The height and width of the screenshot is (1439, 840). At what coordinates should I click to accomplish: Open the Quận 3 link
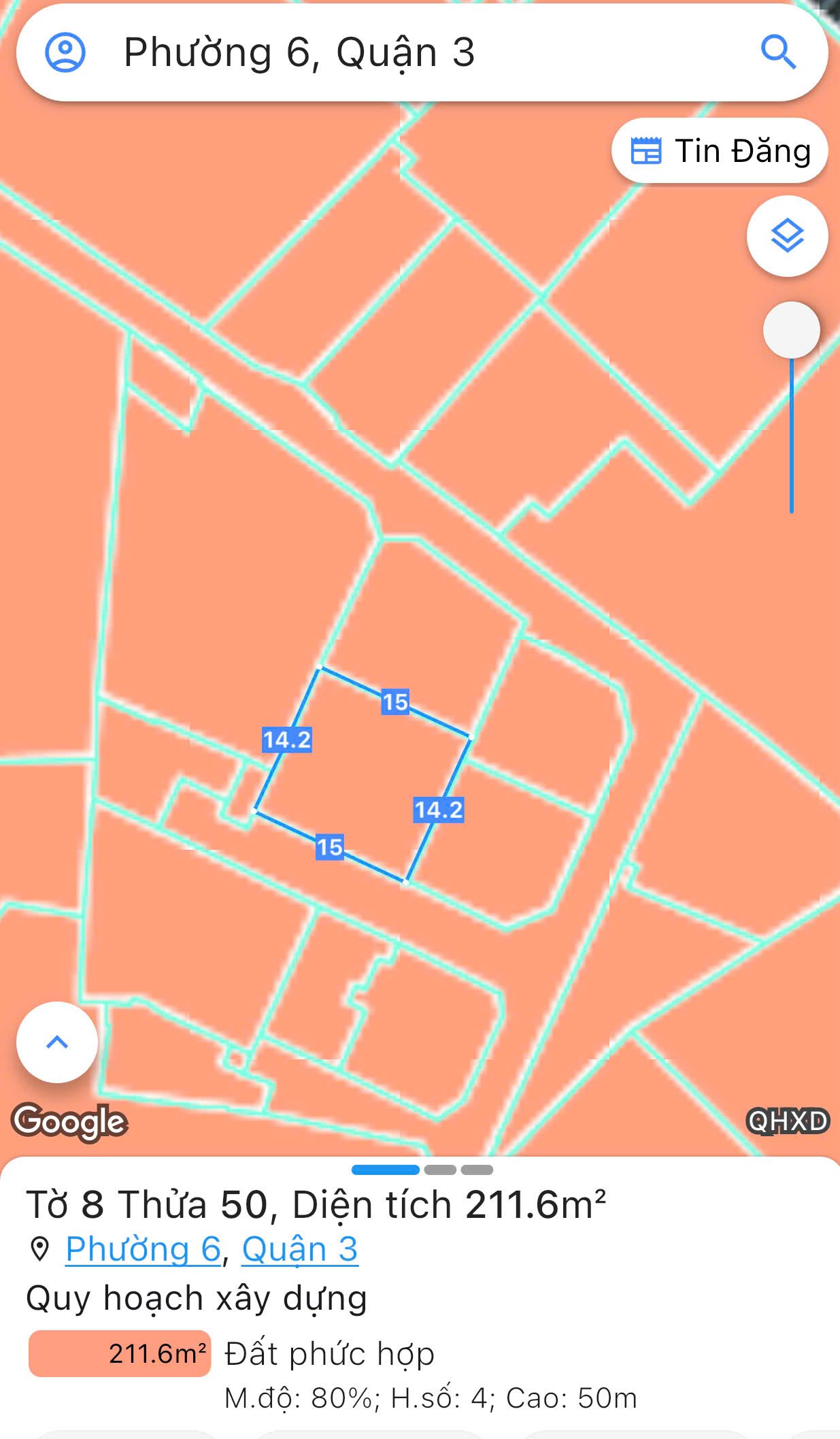click(300, 1249)
